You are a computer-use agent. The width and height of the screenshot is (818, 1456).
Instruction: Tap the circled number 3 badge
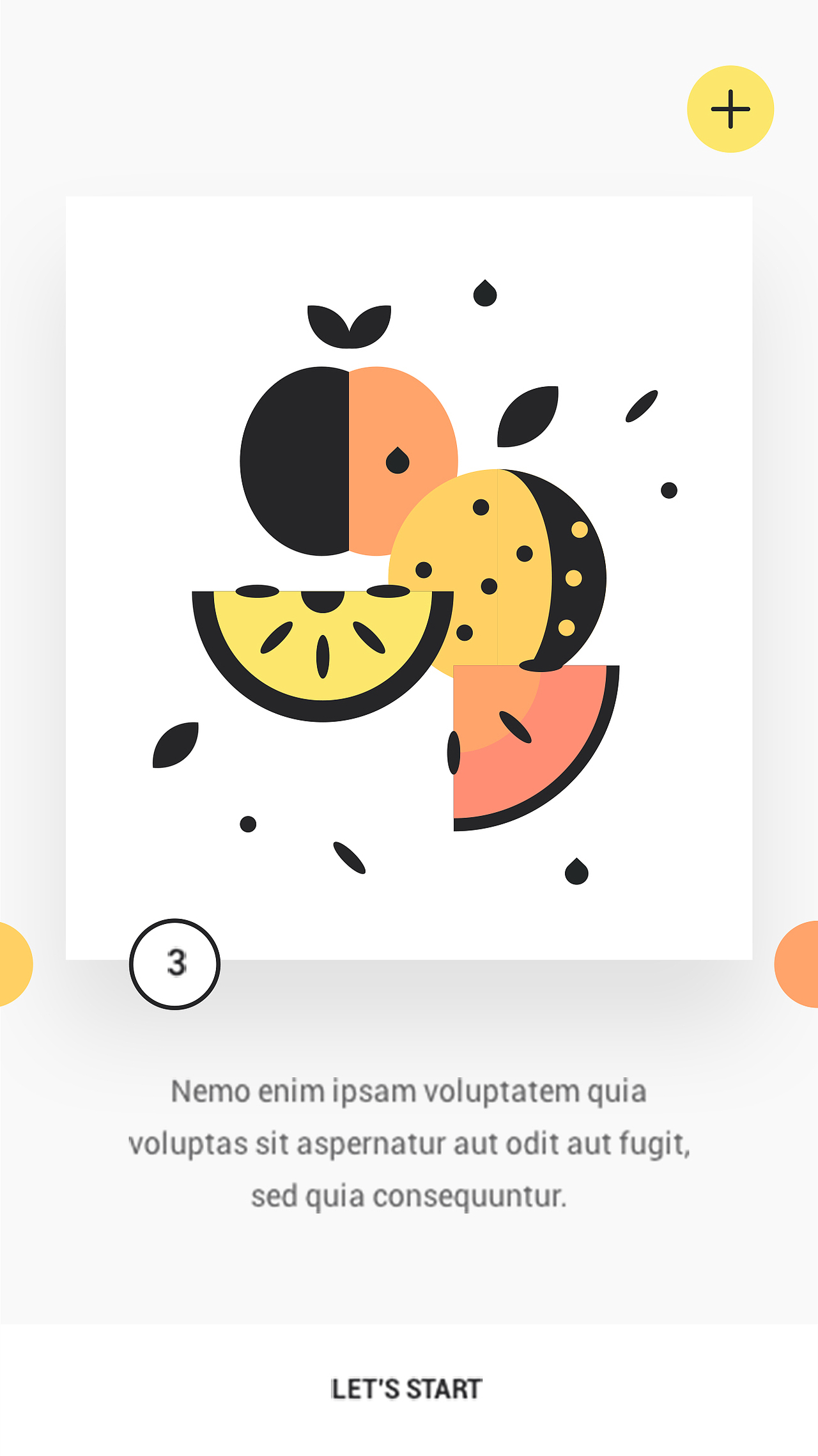pos(174,964)
